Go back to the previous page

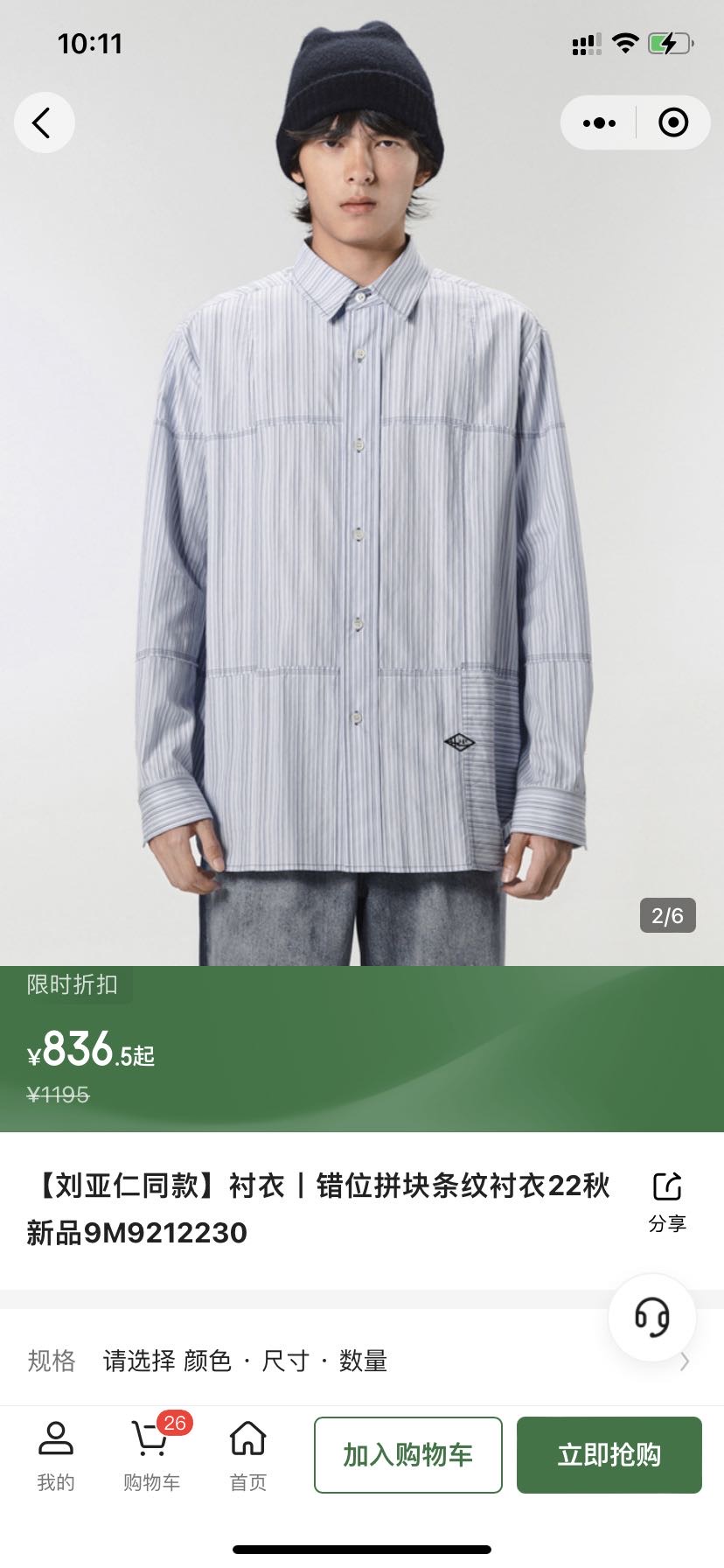[x=44, y=122]
